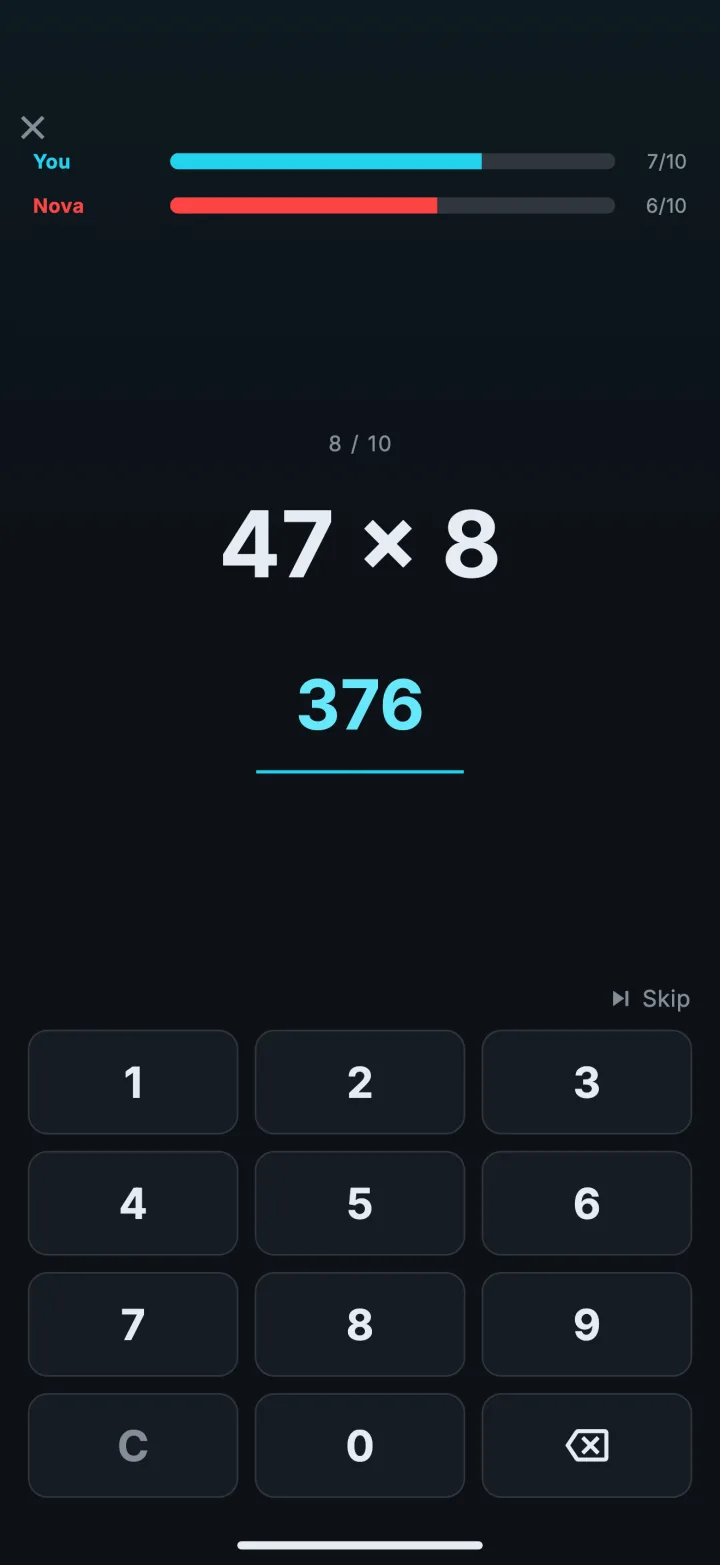
Task: Type the number 3
Action: 587,1082
